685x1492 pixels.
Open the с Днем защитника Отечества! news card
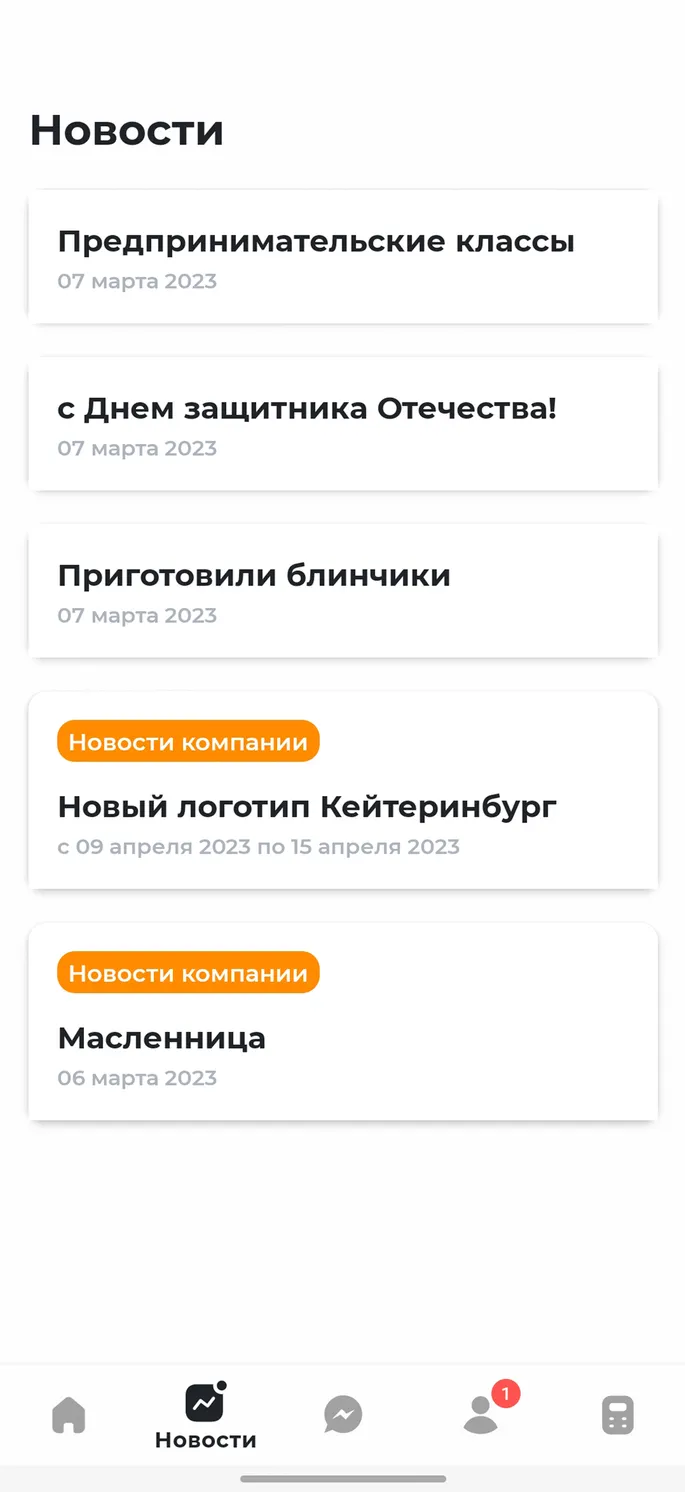click(x=343, y=424)
